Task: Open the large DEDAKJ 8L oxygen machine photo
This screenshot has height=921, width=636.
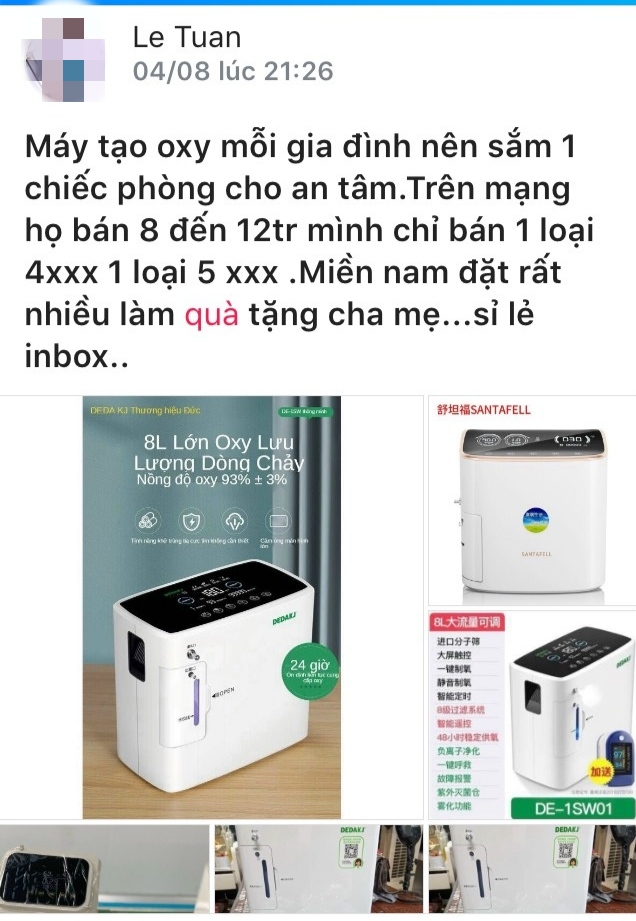Action: point(211,607)
